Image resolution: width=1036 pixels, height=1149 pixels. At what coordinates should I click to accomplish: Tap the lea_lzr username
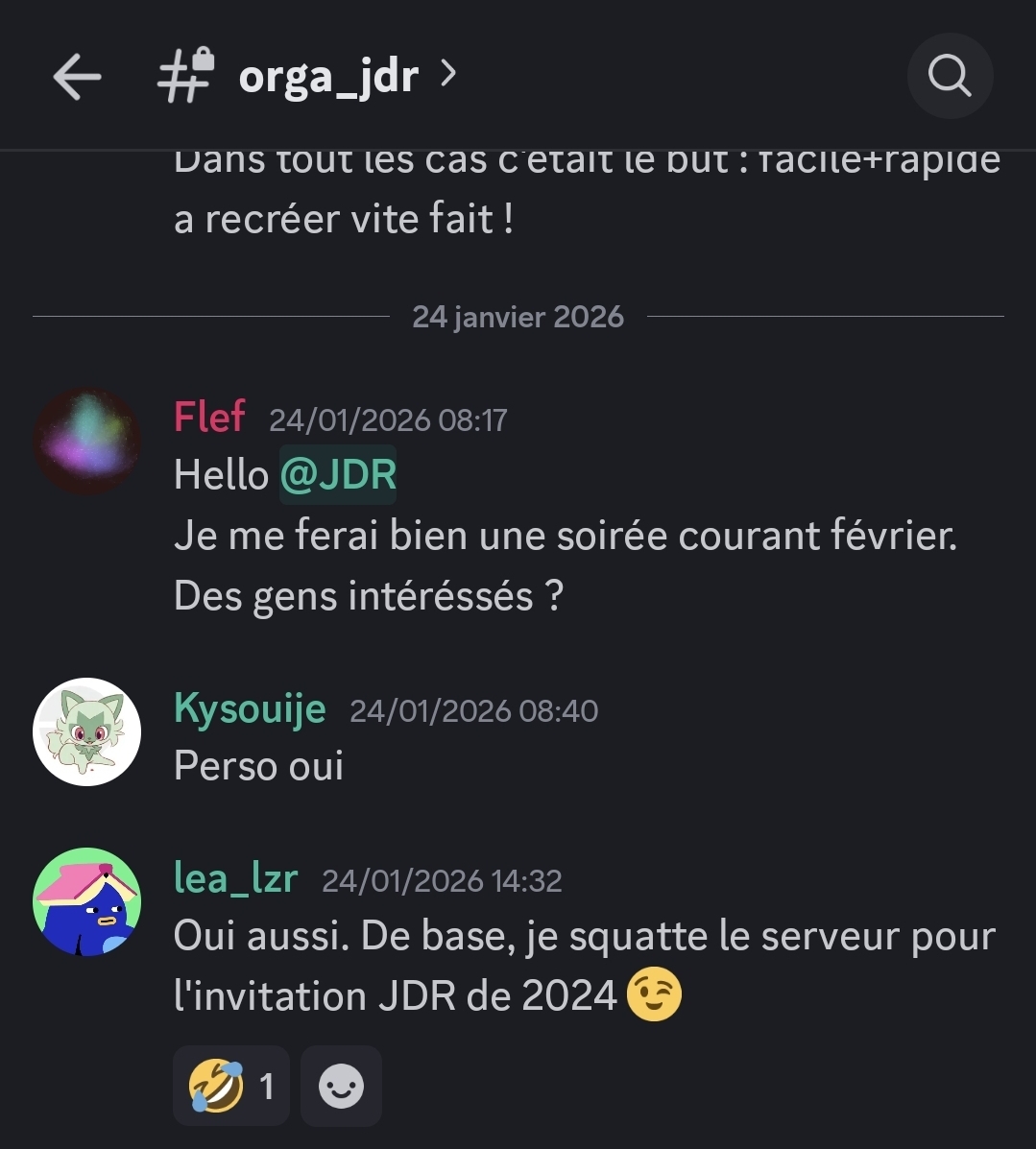click(x=236, y=879)
